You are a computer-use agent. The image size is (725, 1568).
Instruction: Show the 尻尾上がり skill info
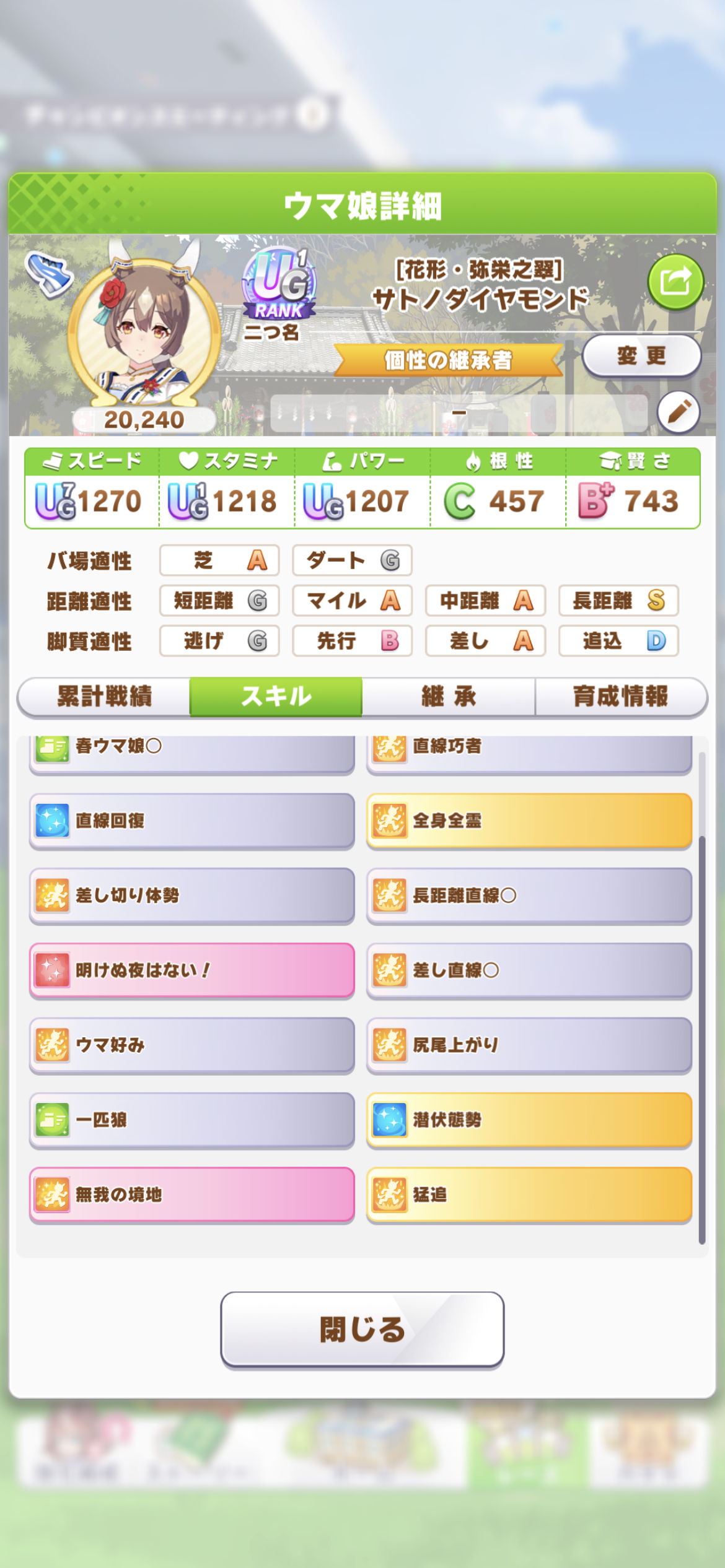pyautogui.click(x=529, y=1045)
